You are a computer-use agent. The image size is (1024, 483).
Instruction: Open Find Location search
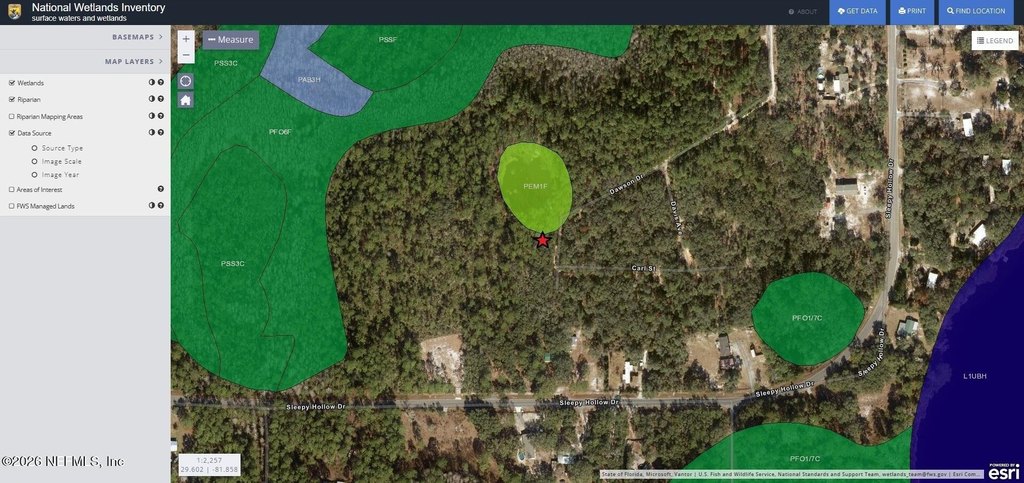click(976, 11)
